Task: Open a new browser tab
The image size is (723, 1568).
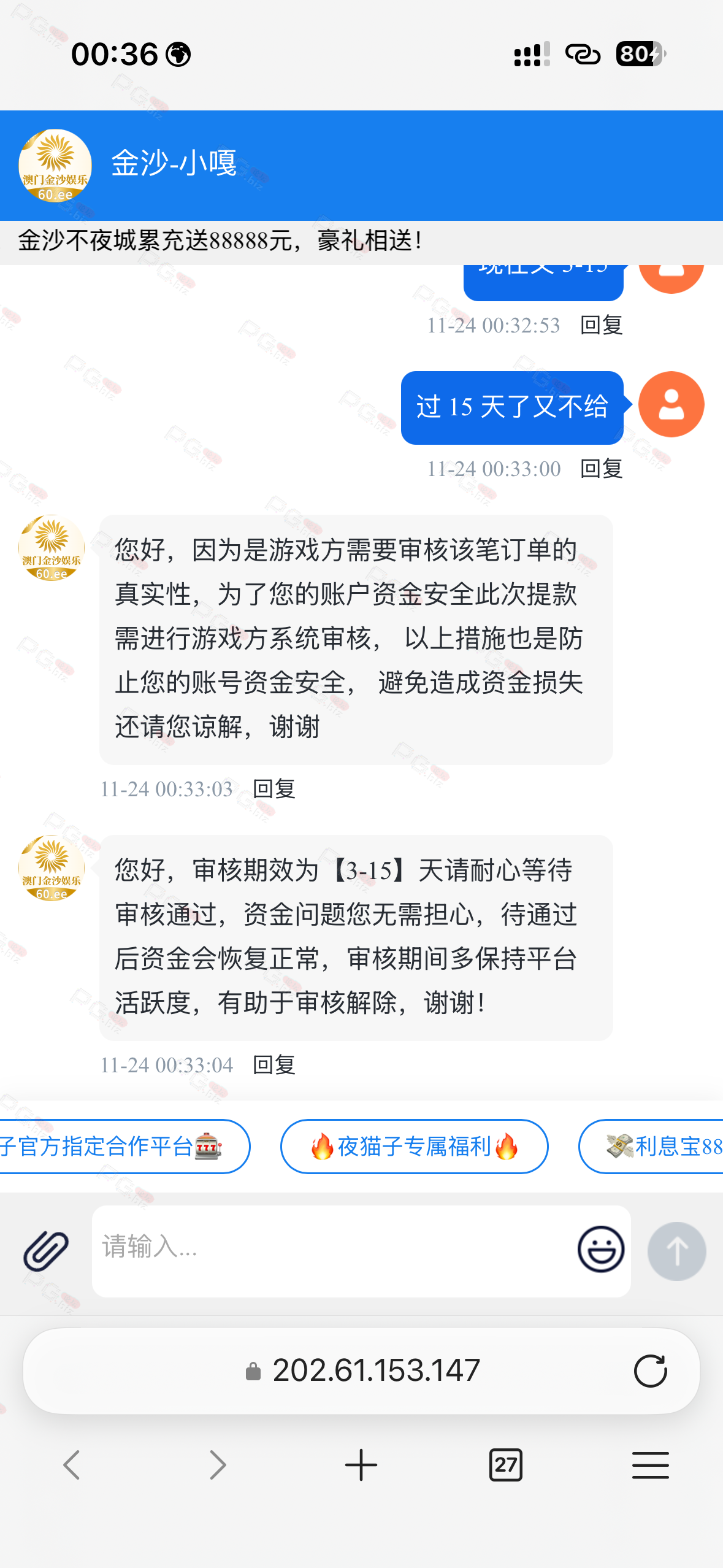Action: click(361, 1465)
